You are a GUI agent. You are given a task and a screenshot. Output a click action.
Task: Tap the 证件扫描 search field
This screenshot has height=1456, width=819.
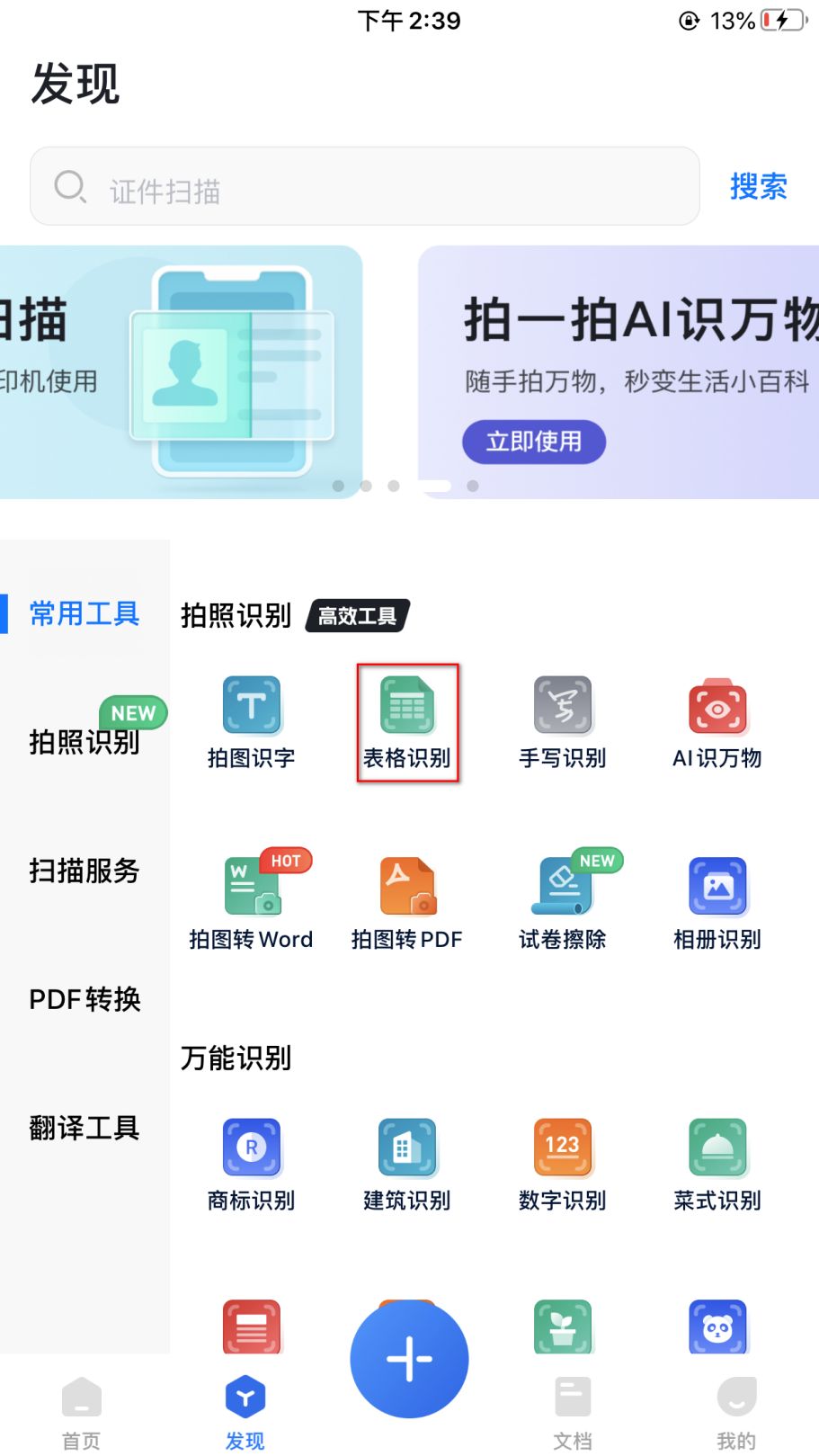point(365,186)
